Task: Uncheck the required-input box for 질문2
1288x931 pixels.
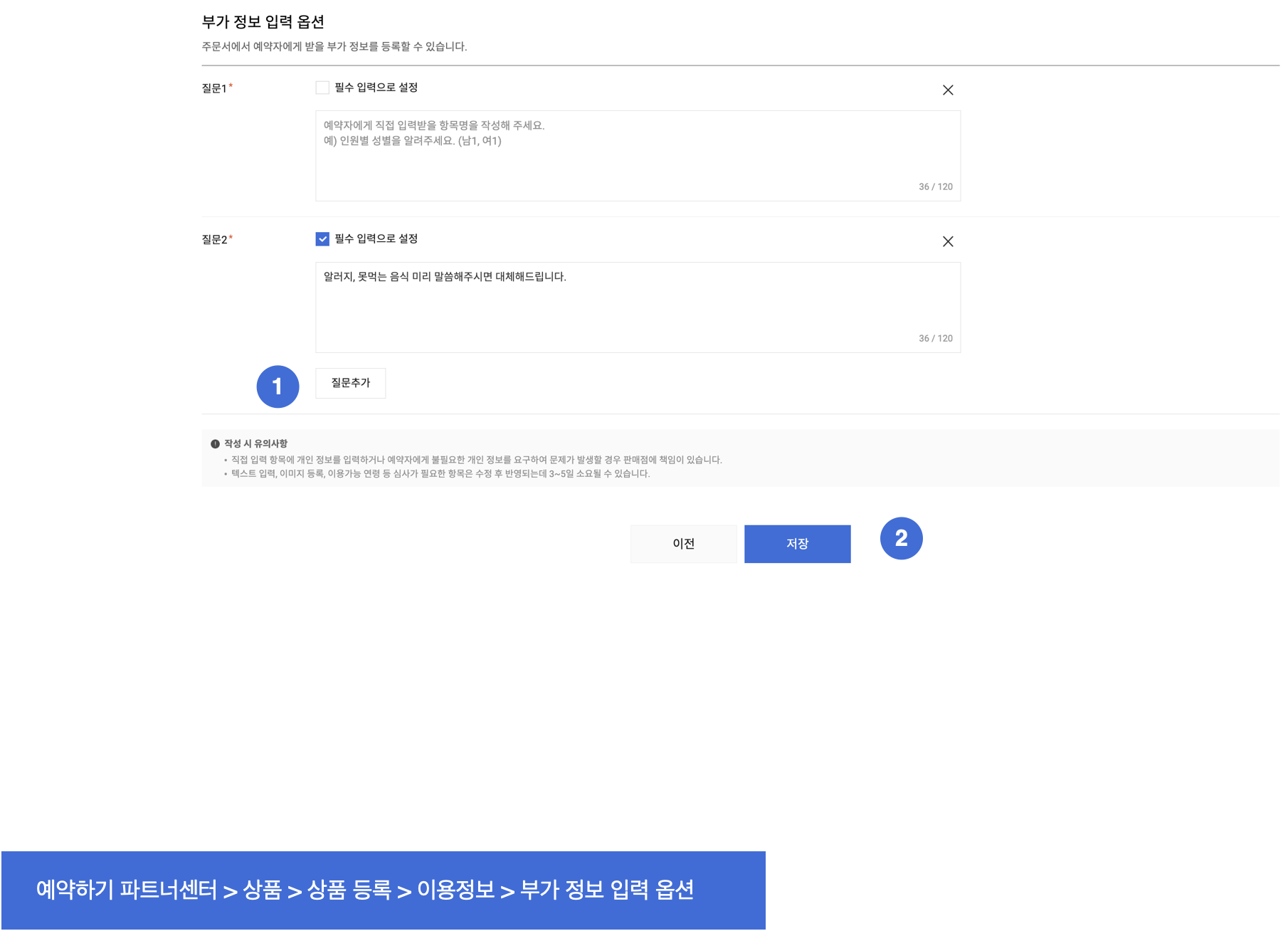Action: [322, 239]
